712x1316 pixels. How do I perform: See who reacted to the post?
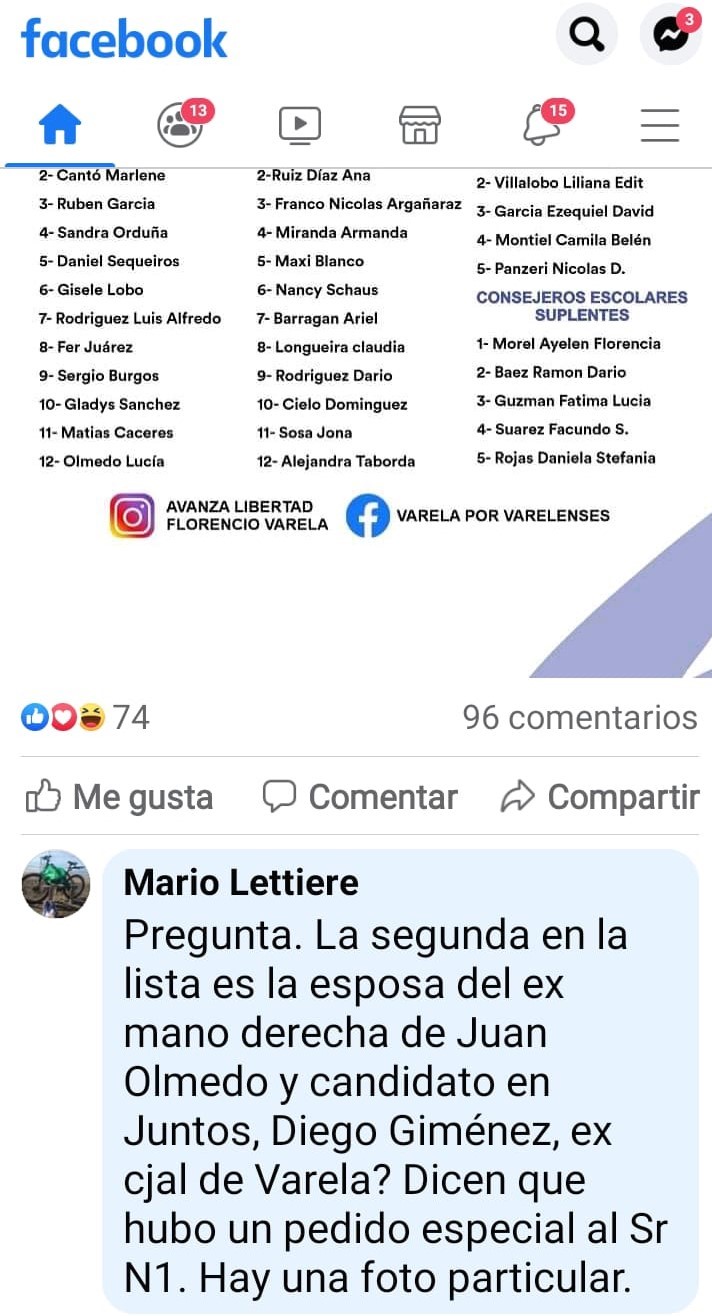pos(85,717)
